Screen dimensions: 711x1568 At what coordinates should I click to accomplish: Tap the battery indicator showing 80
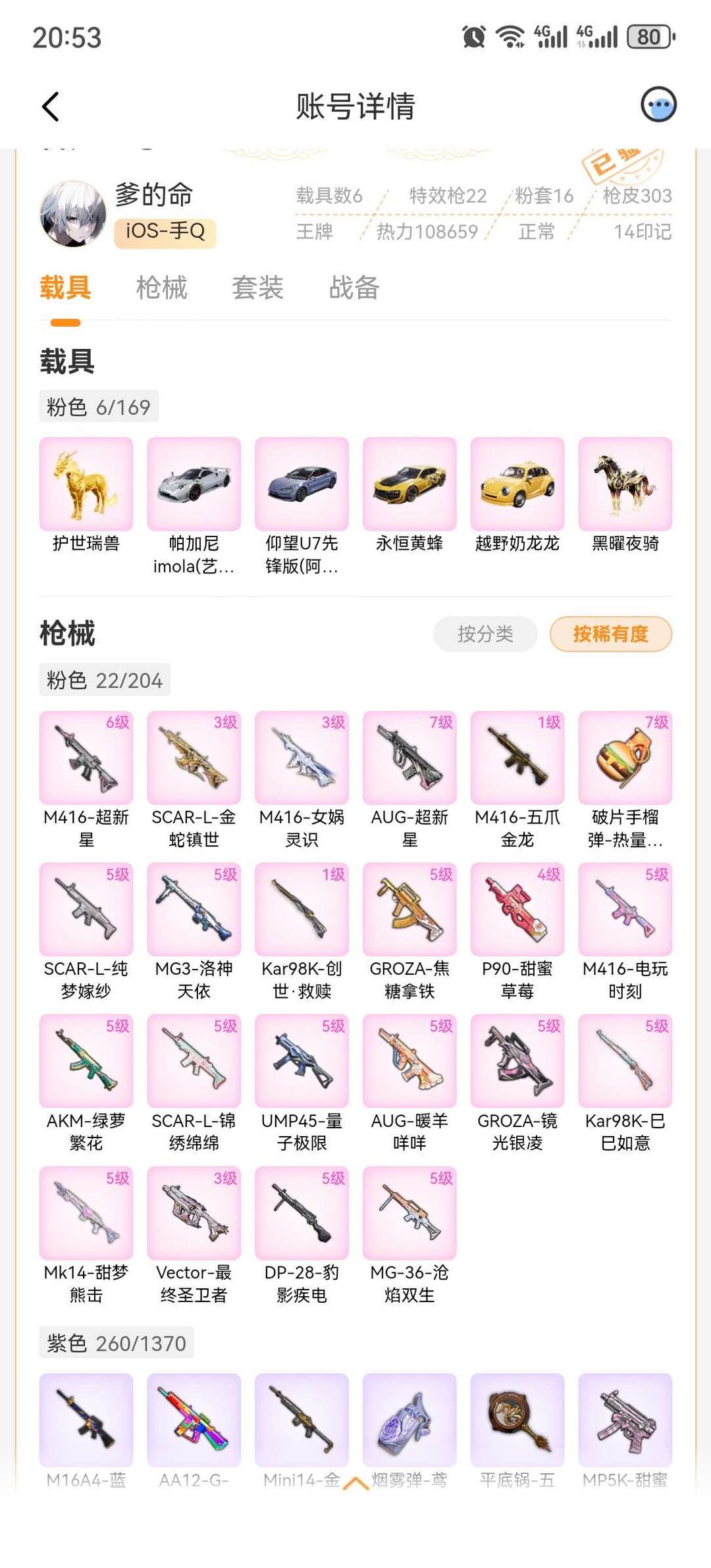pos(648,36)
